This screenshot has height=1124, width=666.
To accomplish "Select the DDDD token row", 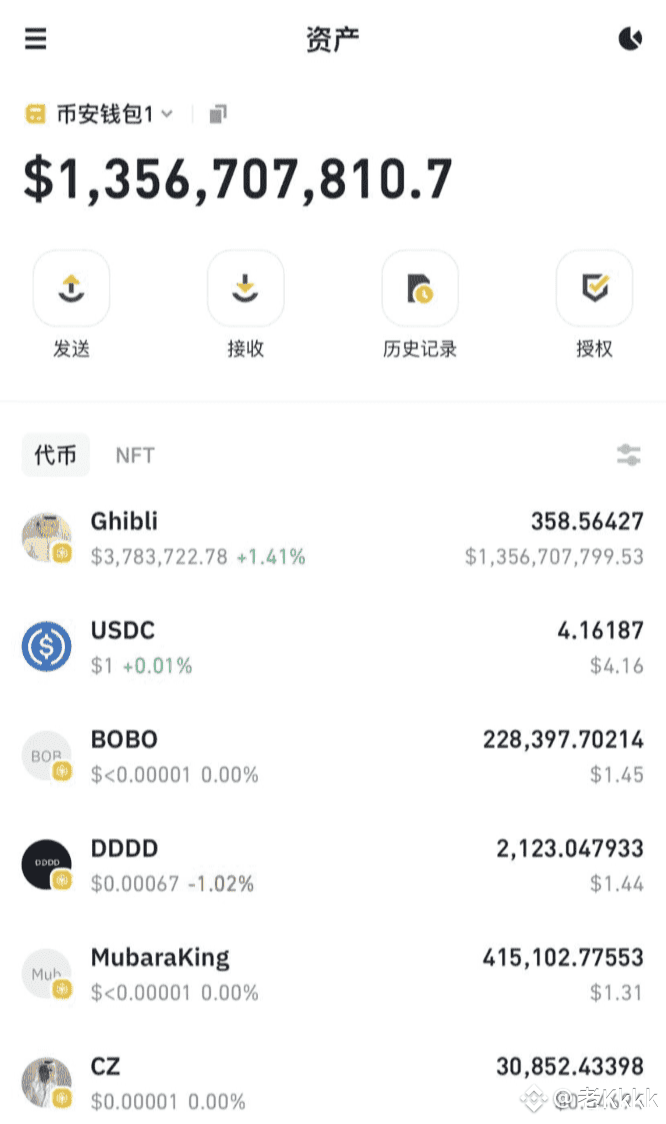I will [332, 865].
